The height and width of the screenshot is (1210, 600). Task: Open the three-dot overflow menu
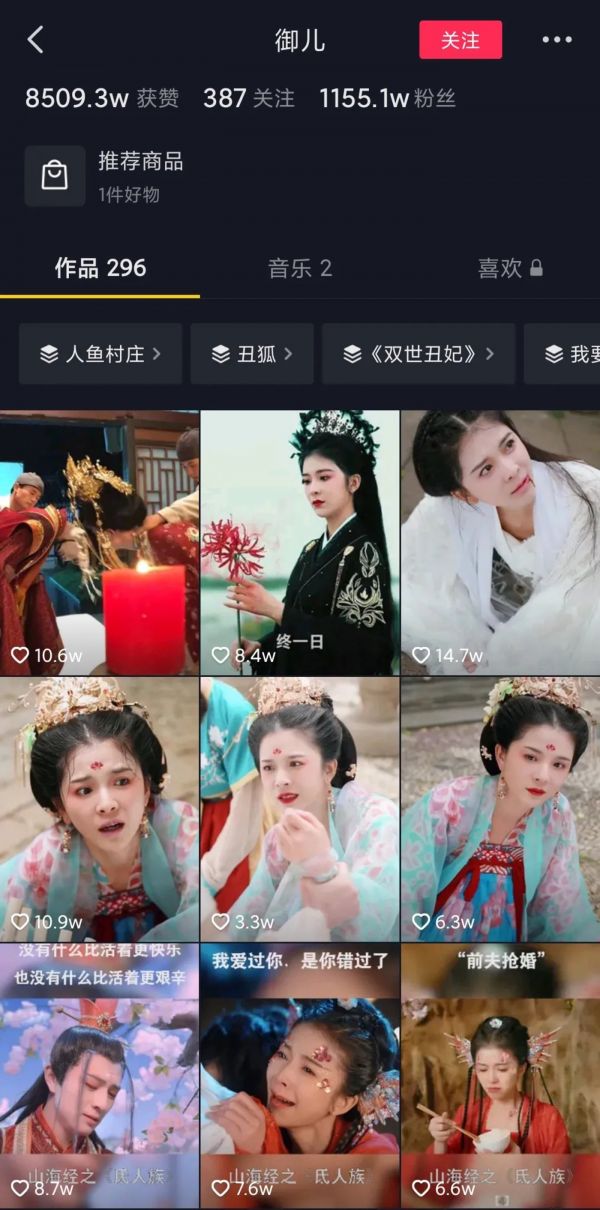pos(557,40)
